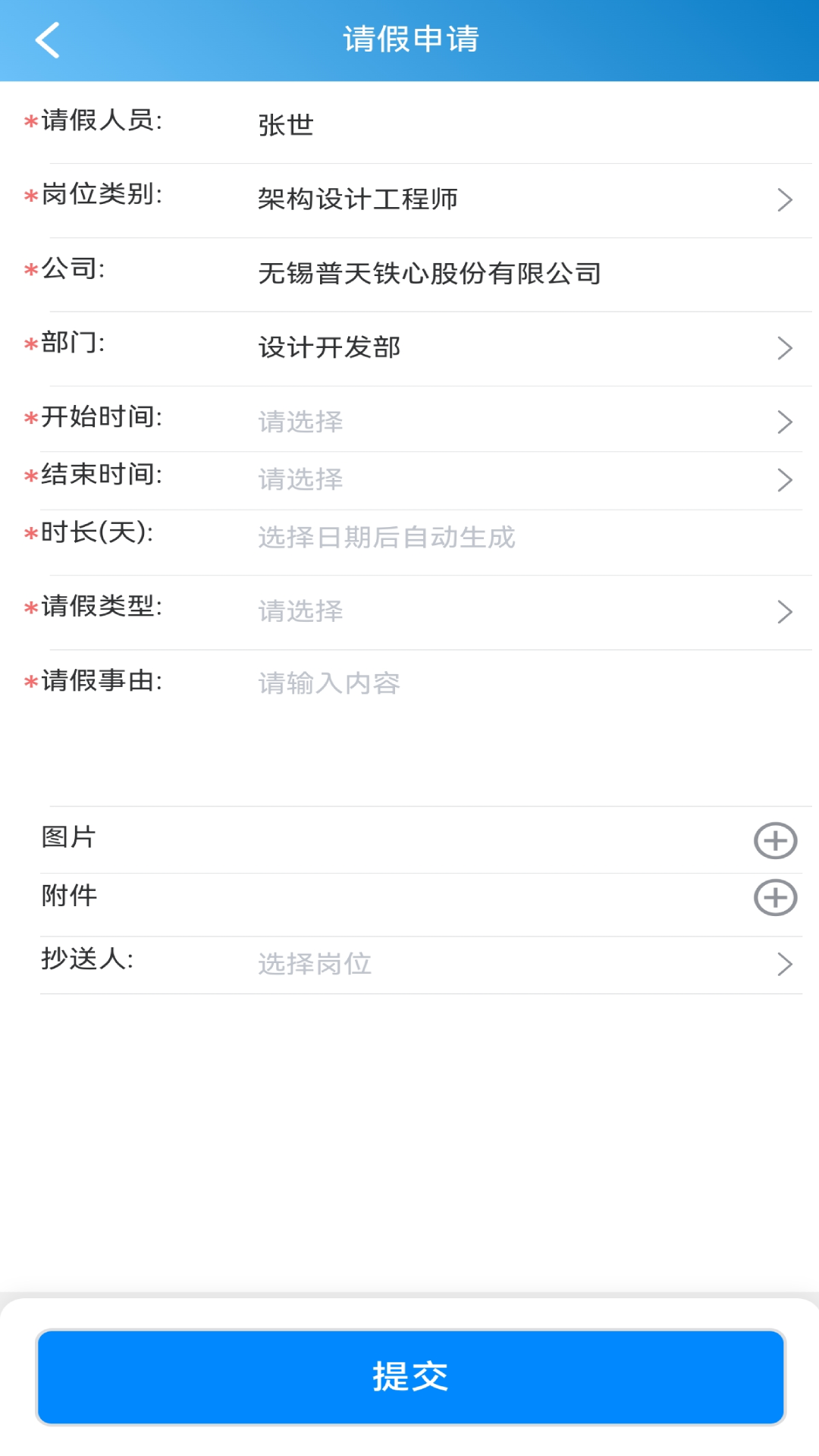Go back from 请假申请 page
The height and width of the screenshot is (1456, 819).
(47, 40)
